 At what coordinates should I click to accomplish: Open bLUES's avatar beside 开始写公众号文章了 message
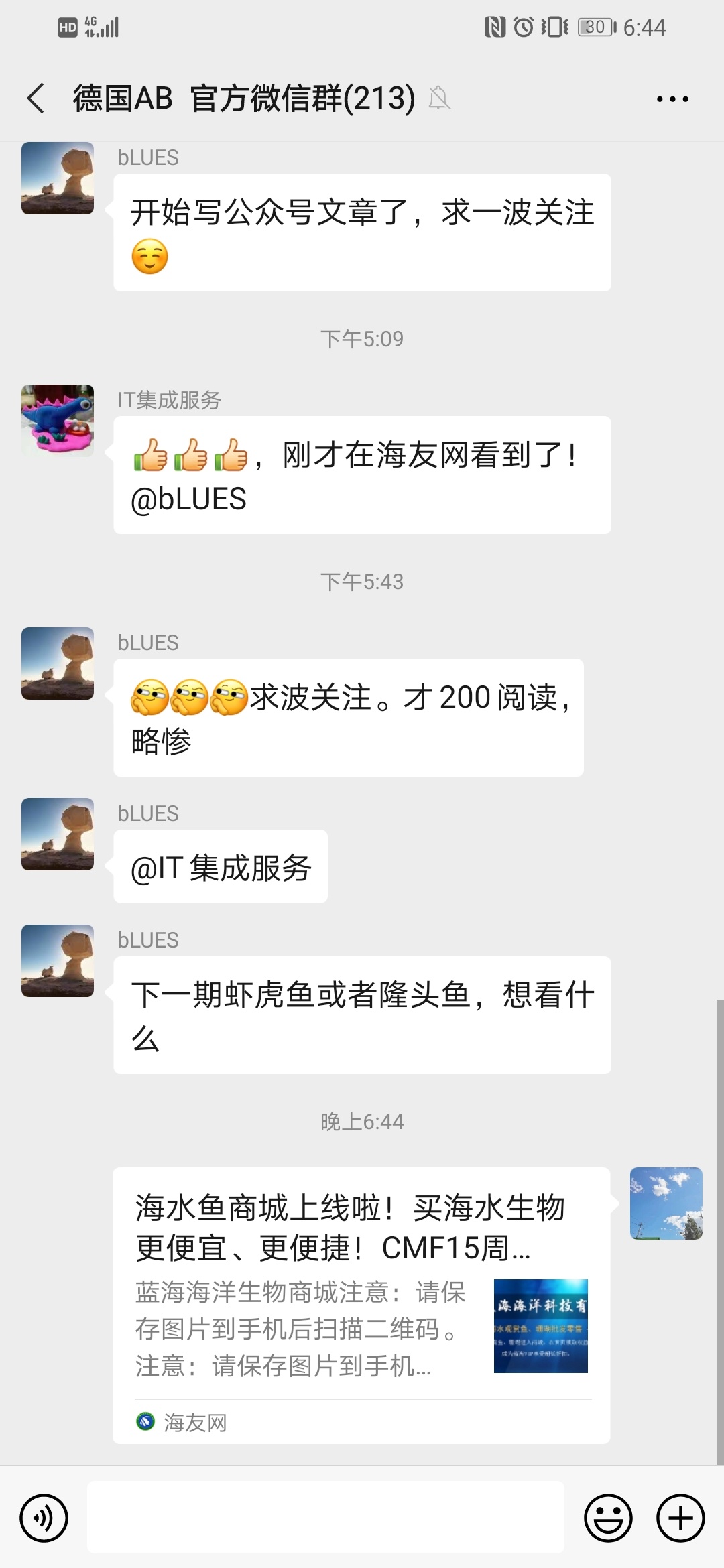coord(58,178)
